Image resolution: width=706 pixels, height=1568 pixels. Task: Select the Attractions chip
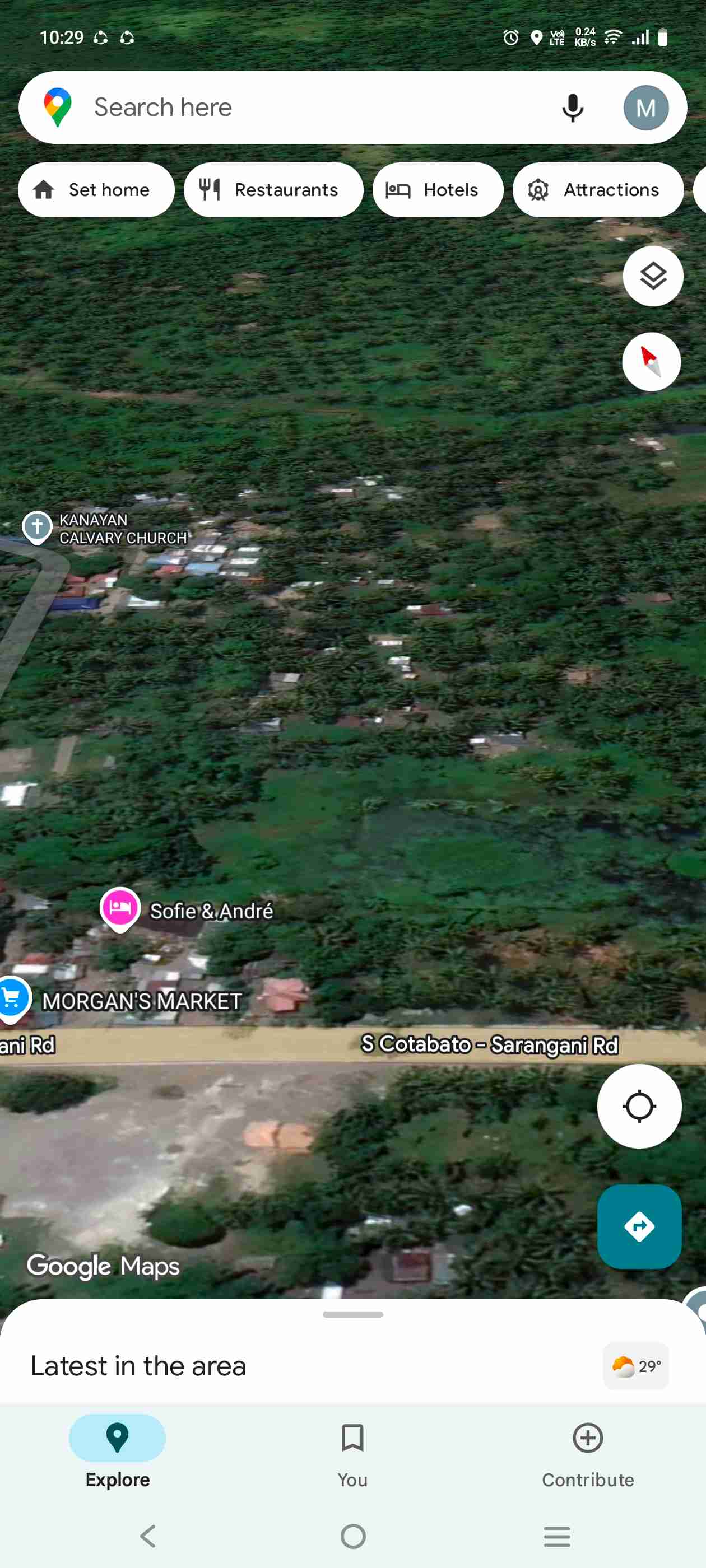click(x=597, y=190)
